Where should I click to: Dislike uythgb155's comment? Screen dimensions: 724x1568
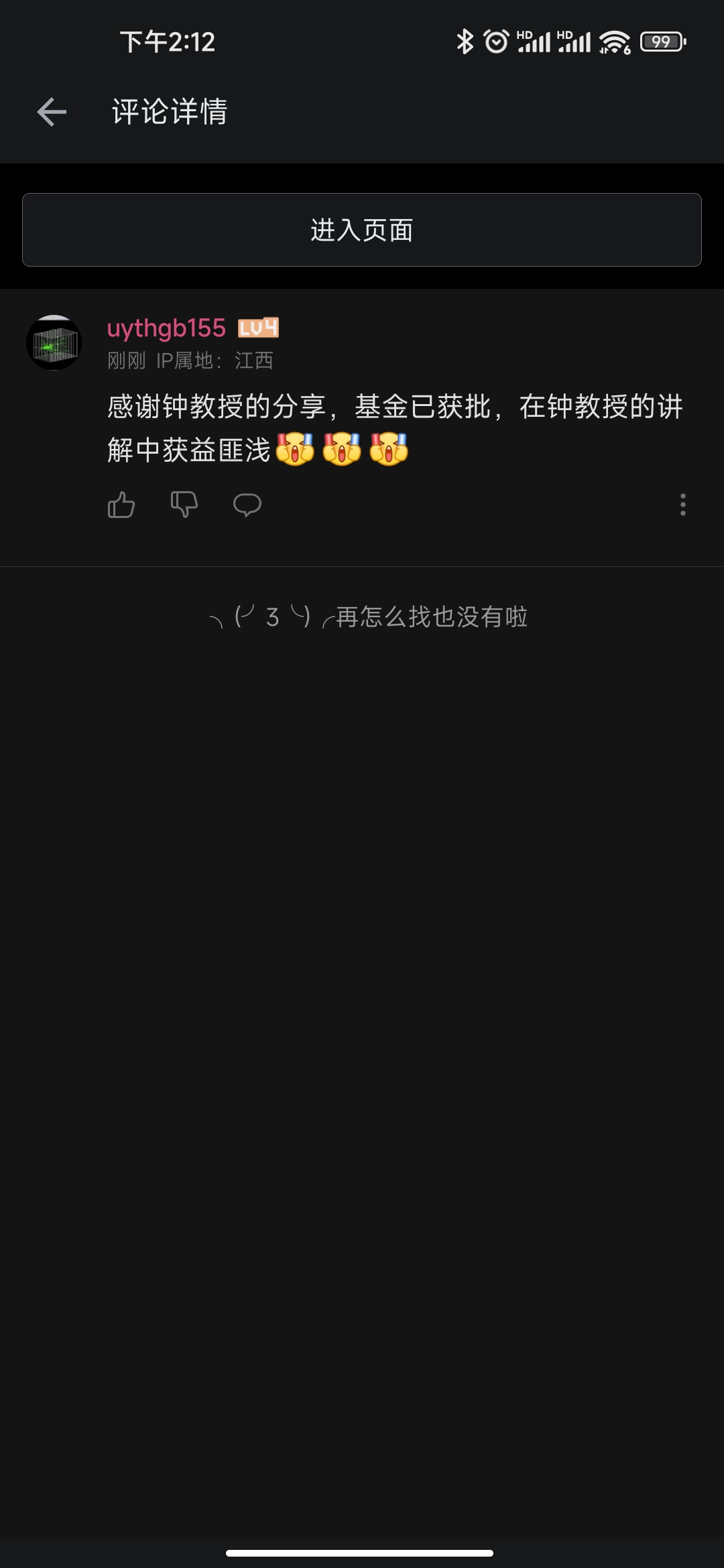184,505
